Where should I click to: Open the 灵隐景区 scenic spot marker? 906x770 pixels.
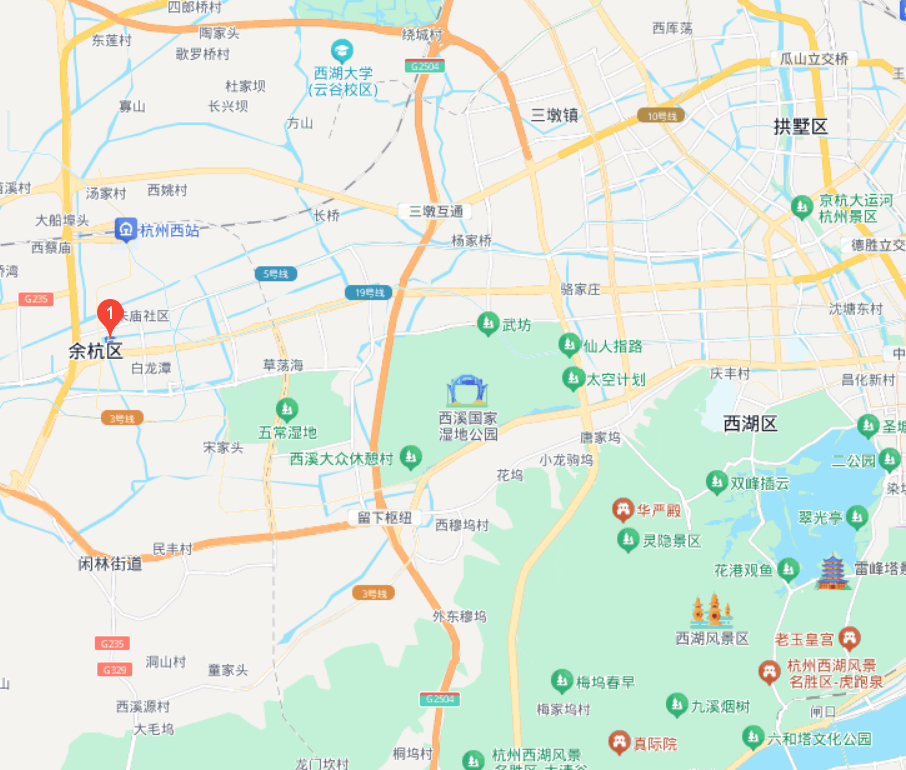tap(628, 541)
